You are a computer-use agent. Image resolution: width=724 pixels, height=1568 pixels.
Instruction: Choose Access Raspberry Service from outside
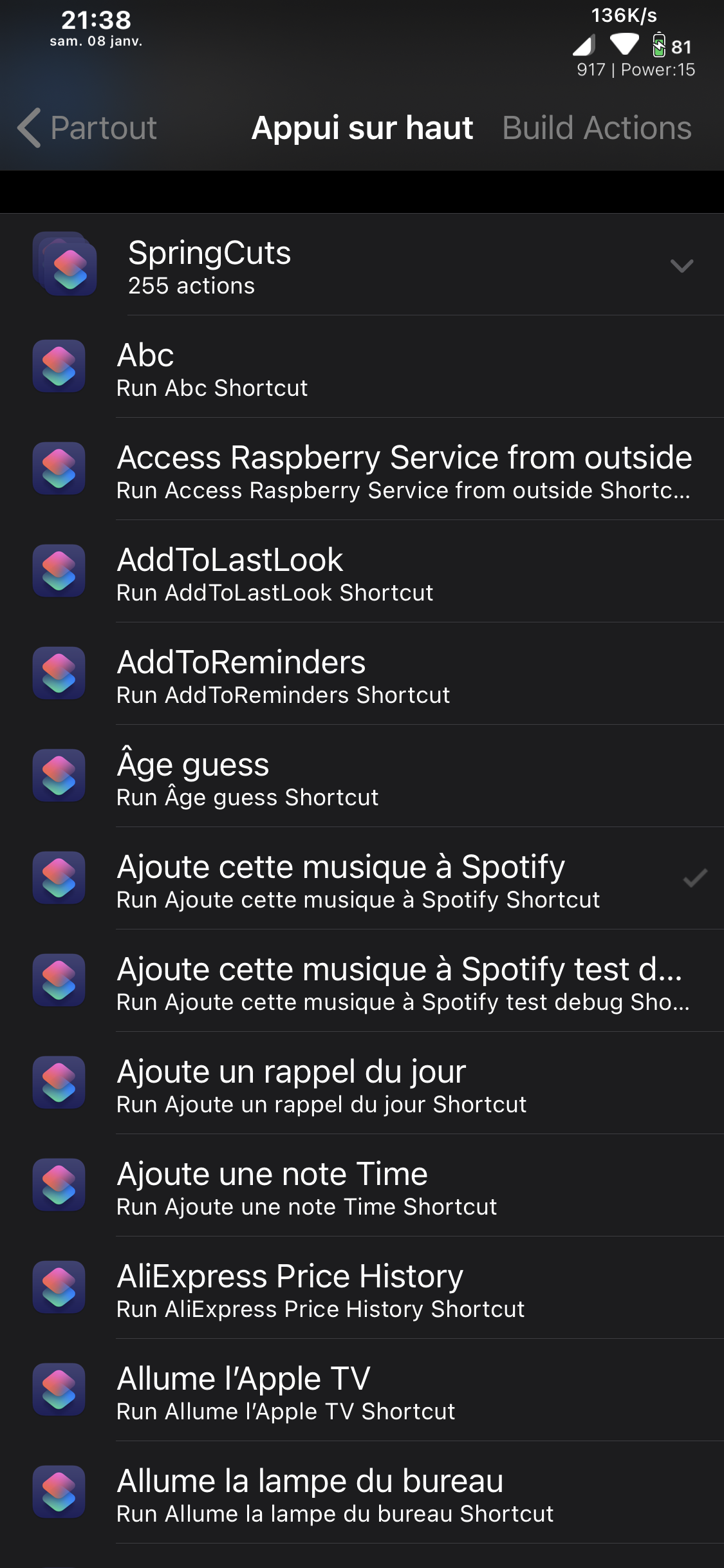point(362,469)
